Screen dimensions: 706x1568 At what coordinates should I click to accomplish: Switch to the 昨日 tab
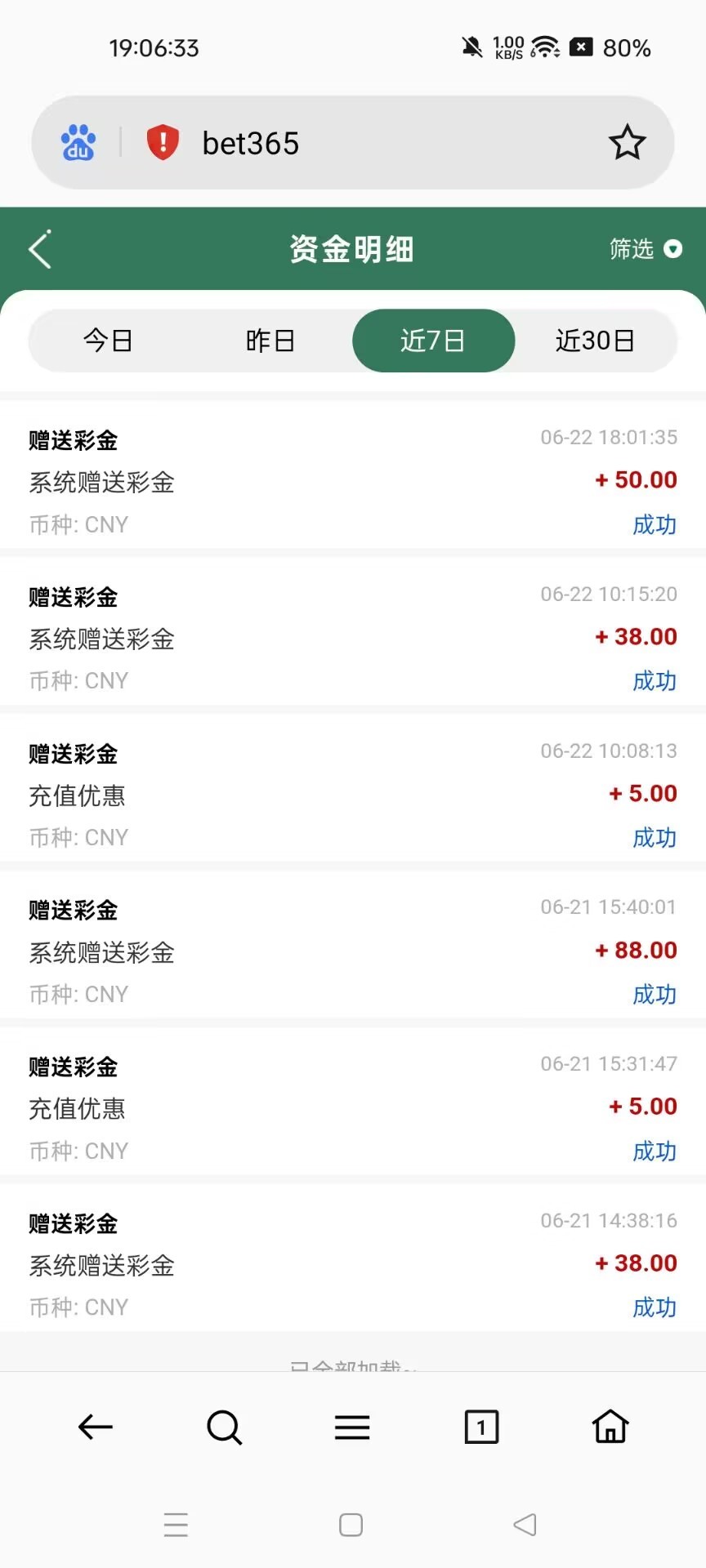click(270, 341)
